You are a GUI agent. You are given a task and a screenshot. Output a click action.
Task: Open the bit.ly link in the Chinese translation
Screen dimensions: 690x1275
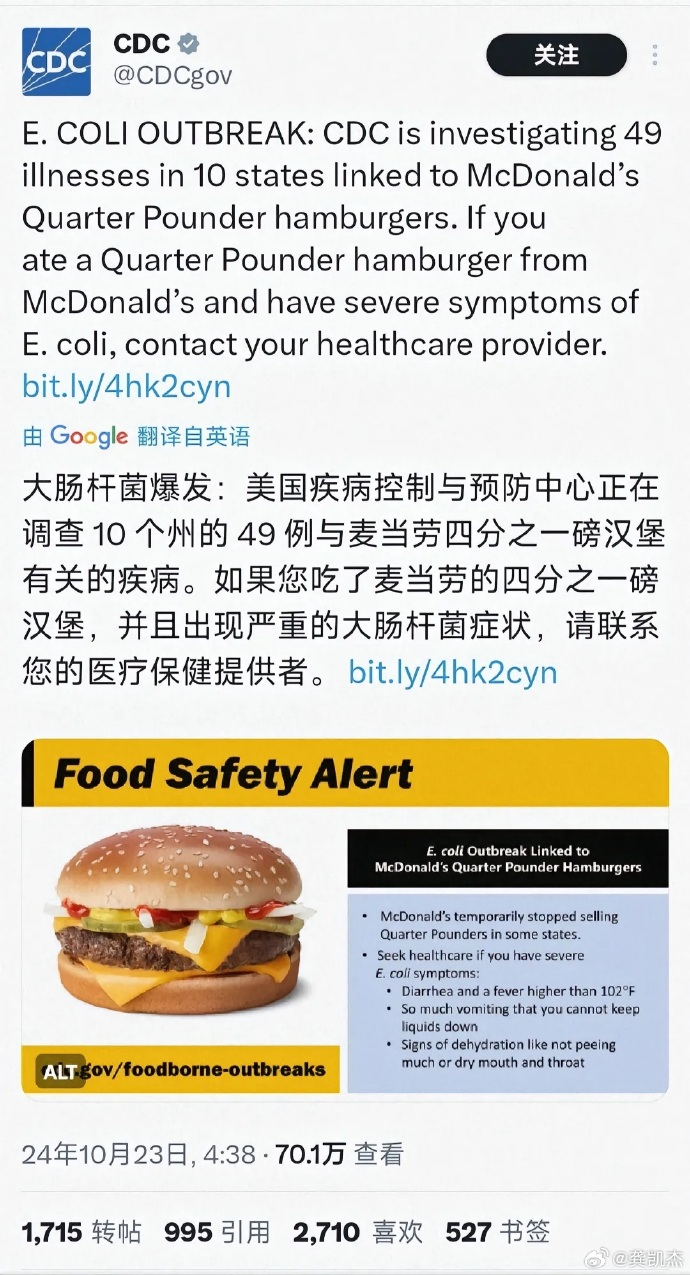point(452,671)
